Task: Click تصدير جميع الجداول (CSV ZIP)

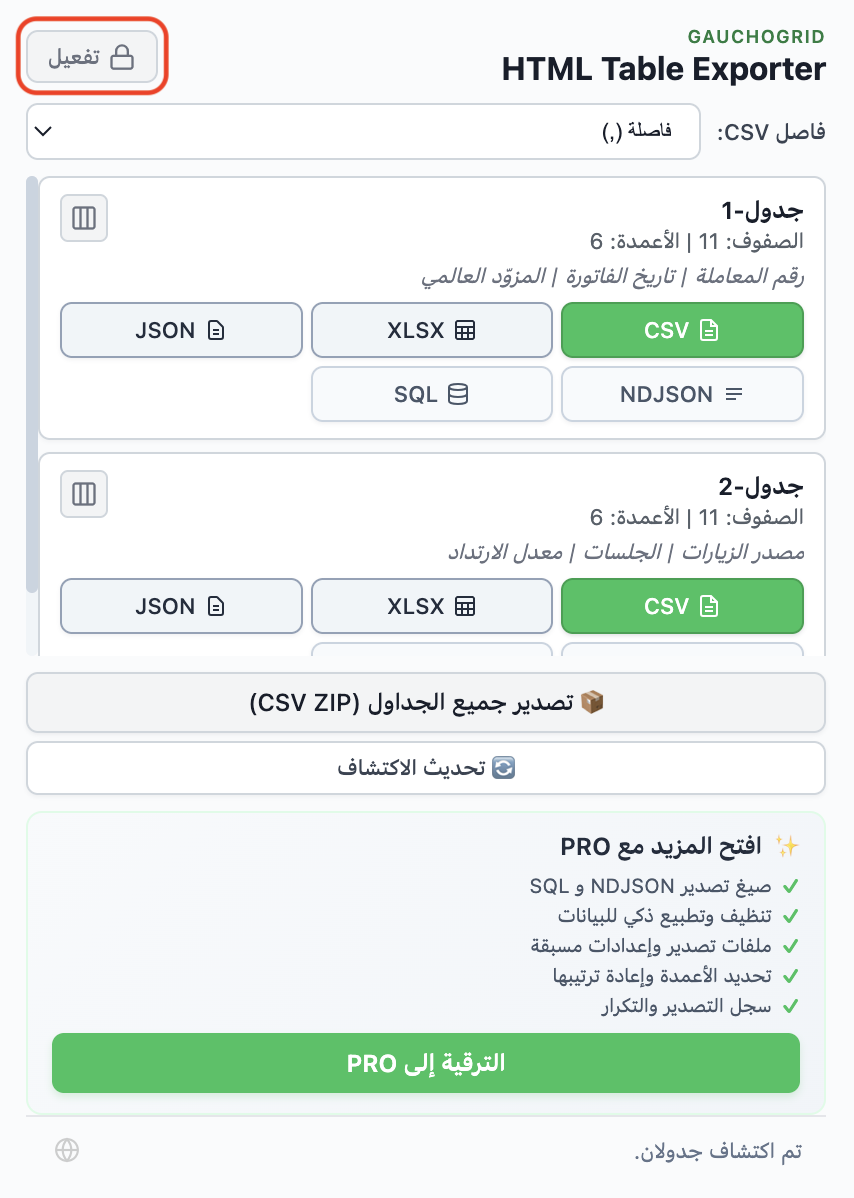Action: (x=426, y=703)
